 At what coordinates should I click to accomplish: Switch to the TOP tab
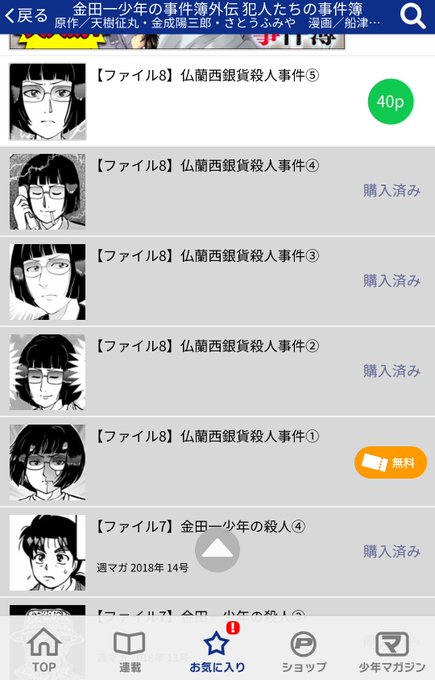[44, 650]
